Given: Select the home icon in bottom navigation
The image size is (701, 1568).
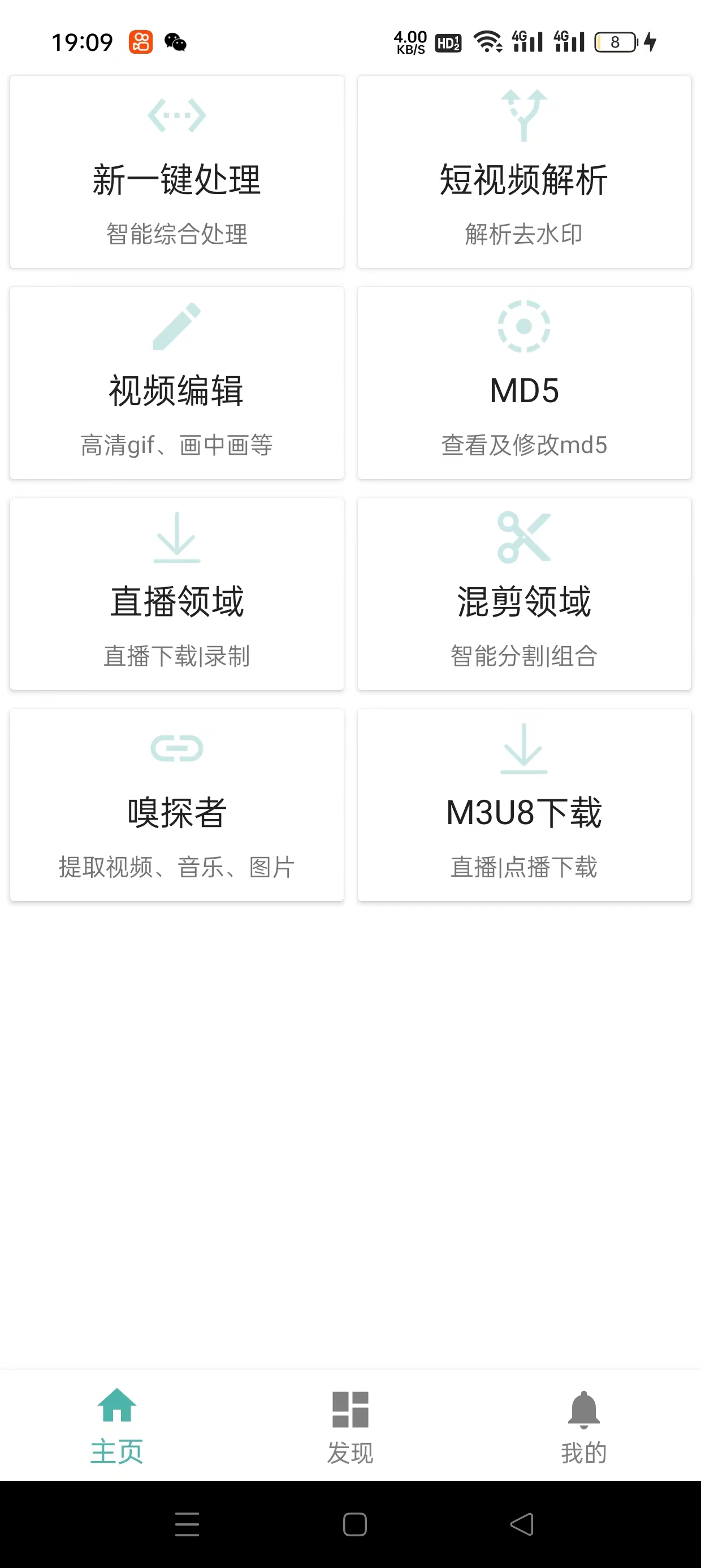Looking at the screenshot, I should (117, 1407).
